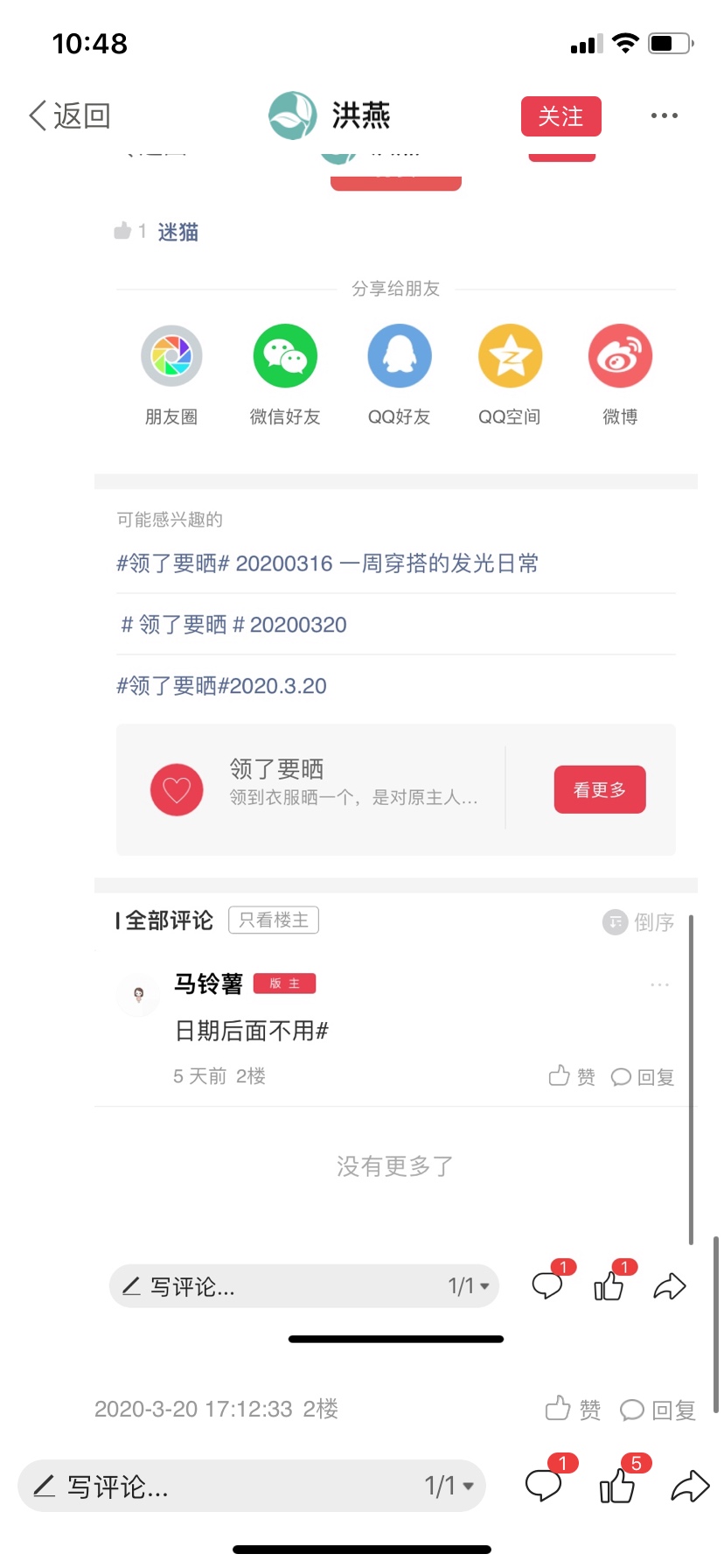Screen dimensions: 724x1568
Task: Open 洪燕's profile from the header
Action: tap(330, 115)
